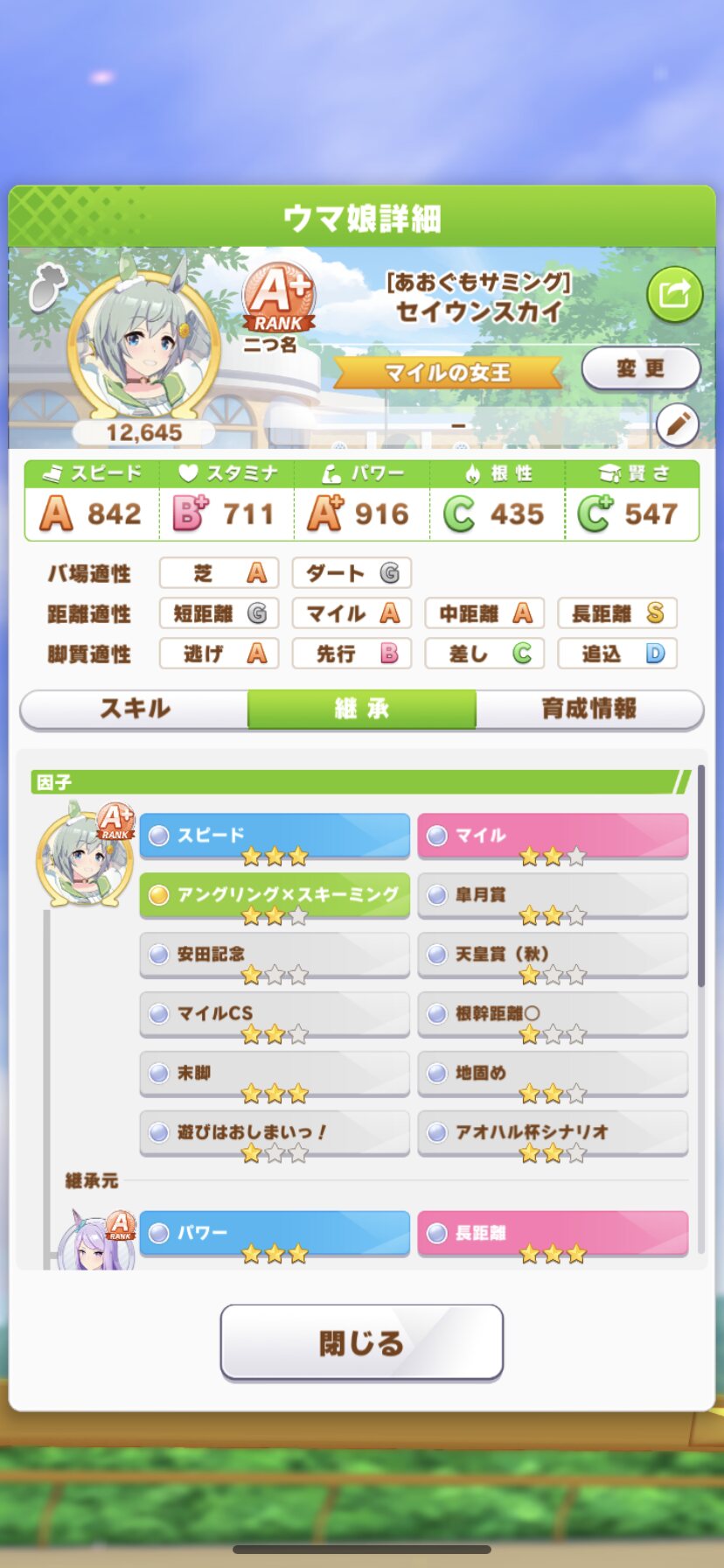
Task: Tap the マイル factor
Action: (553, 836)
